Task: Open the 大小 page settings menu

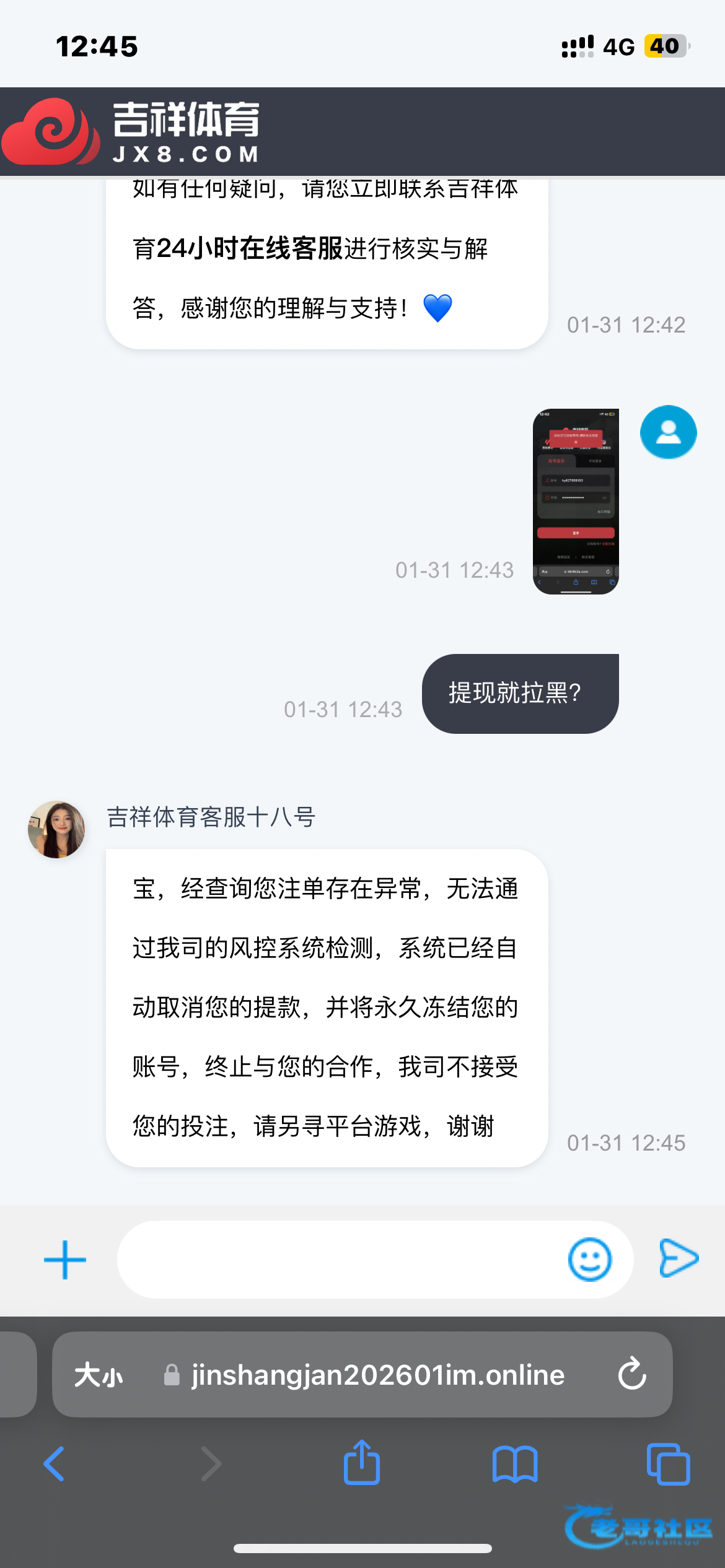Action: (x=98, y=1375)
